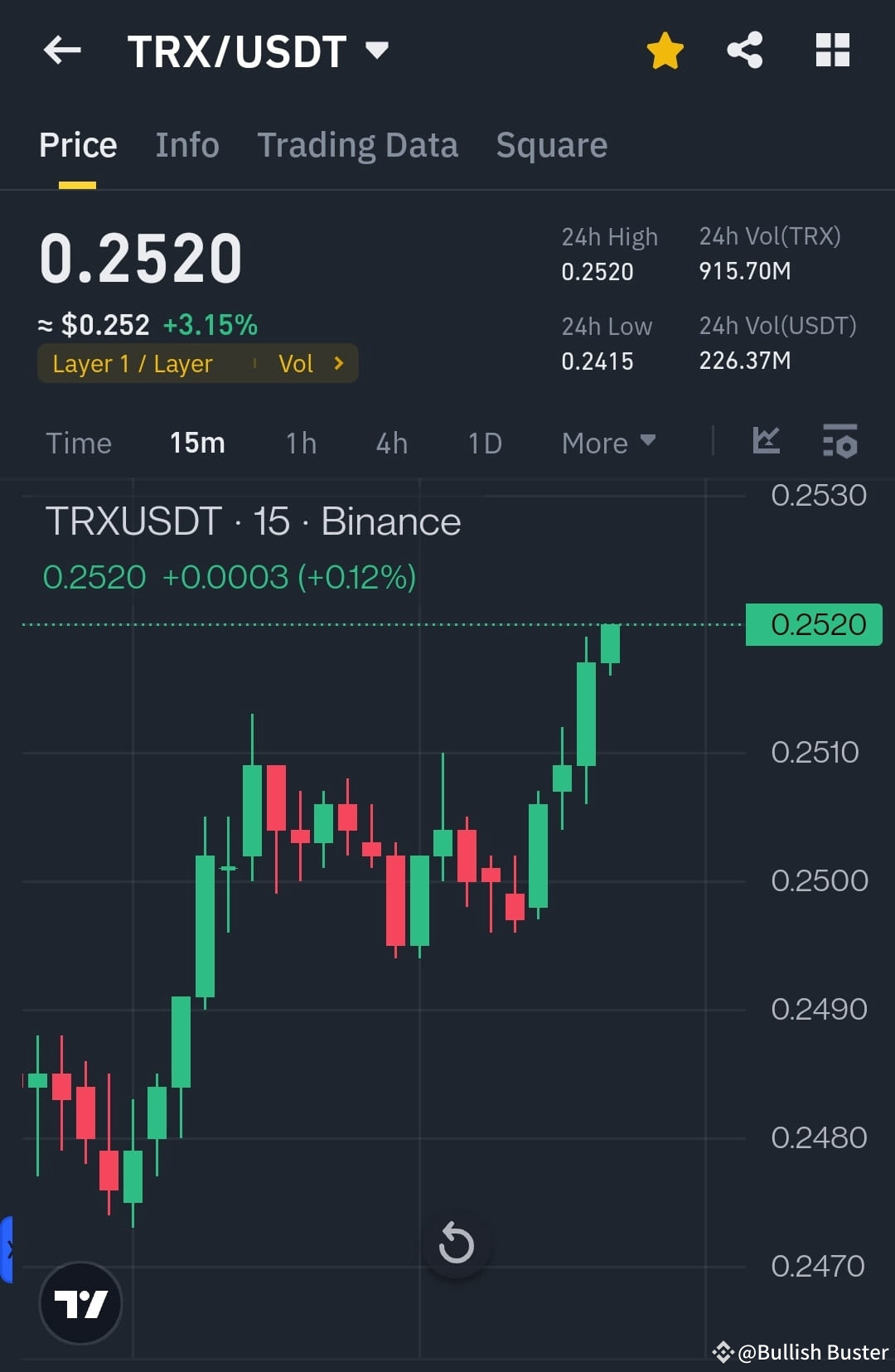Select the line chart style icon
The height and width of the screenshot is (1372, 895).
click(766, 442)
